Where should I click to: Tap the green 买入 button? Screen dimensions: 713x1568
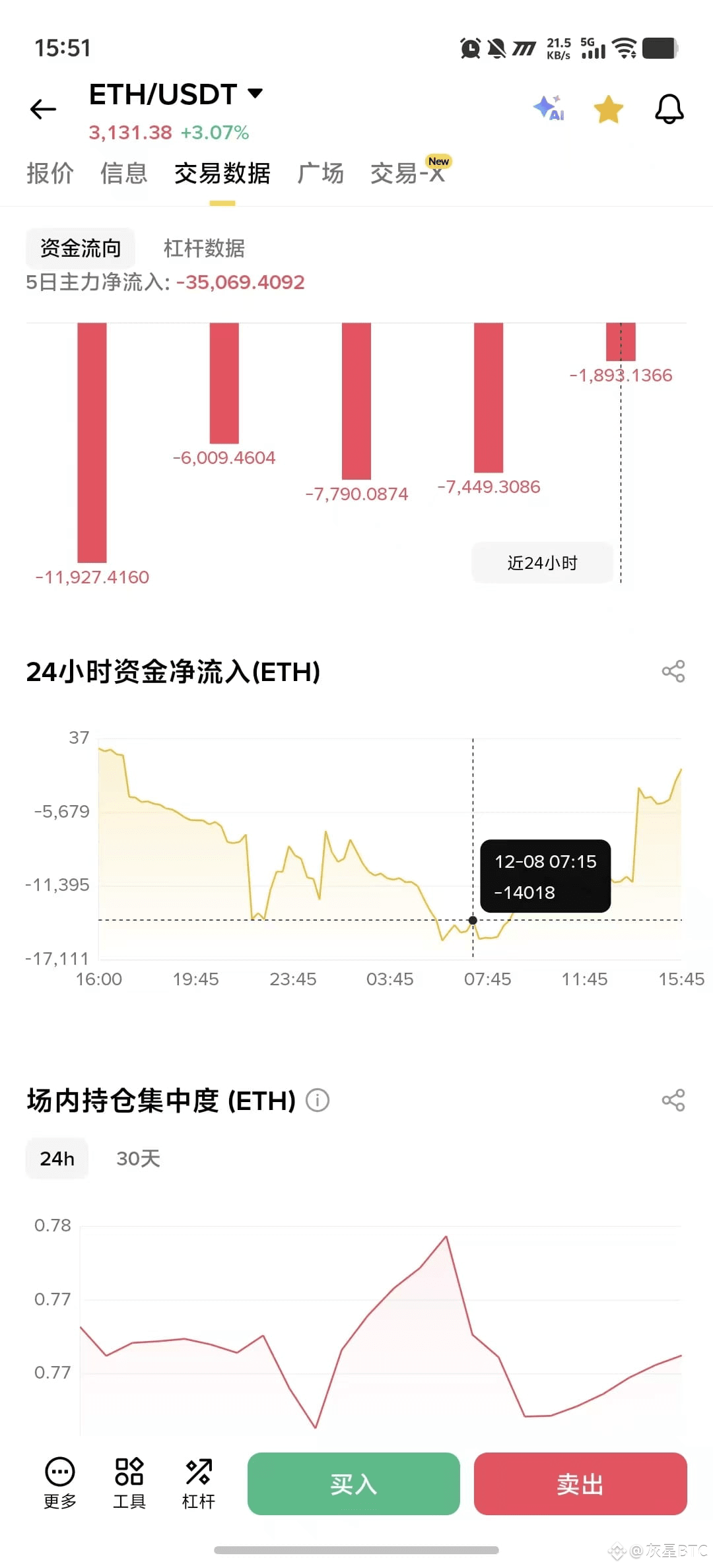pyautogui.click(x=353, y=1484)
